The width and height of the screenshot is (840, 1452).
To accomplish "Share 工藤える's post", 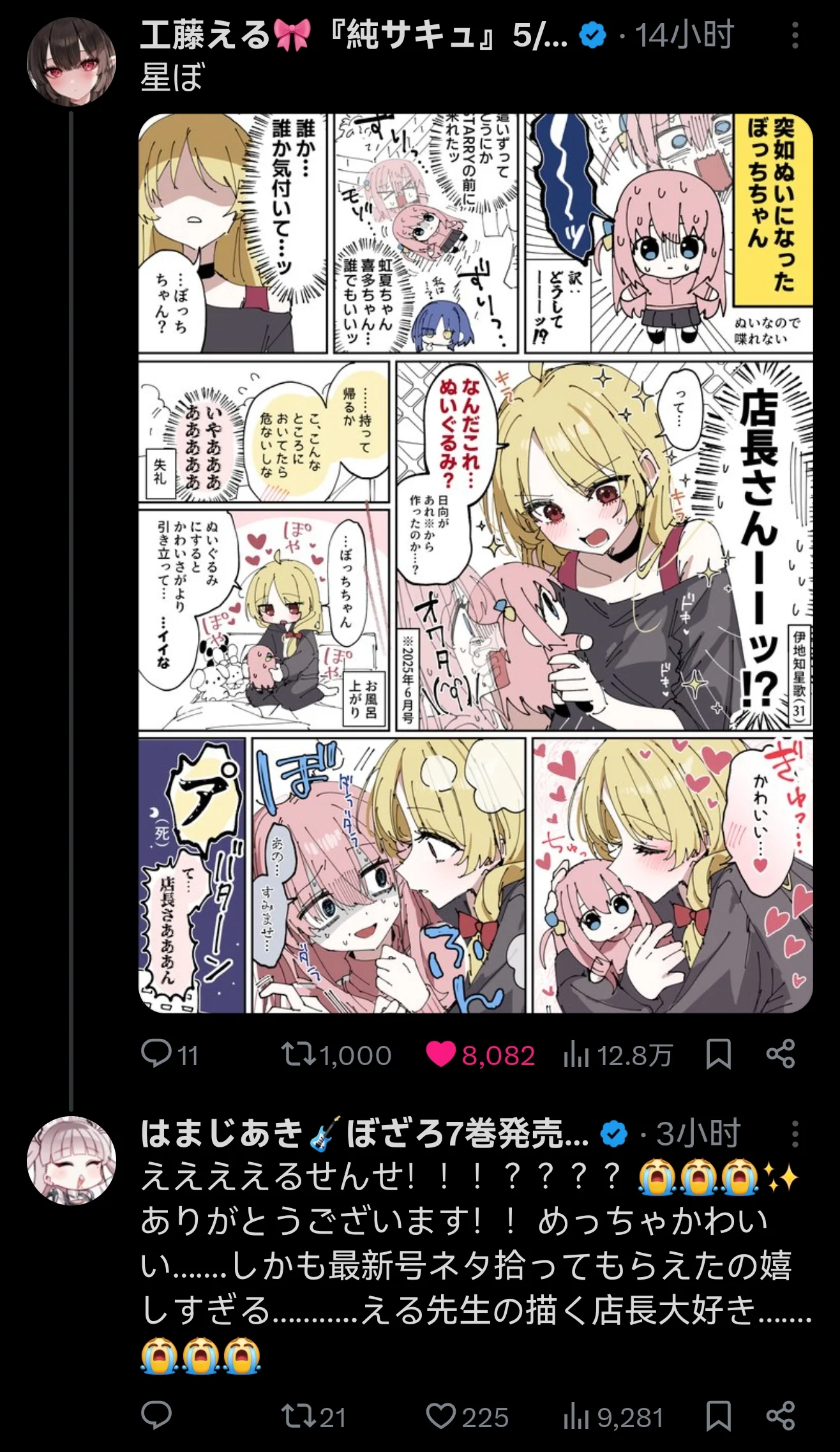I will (x=781, y=1054).
